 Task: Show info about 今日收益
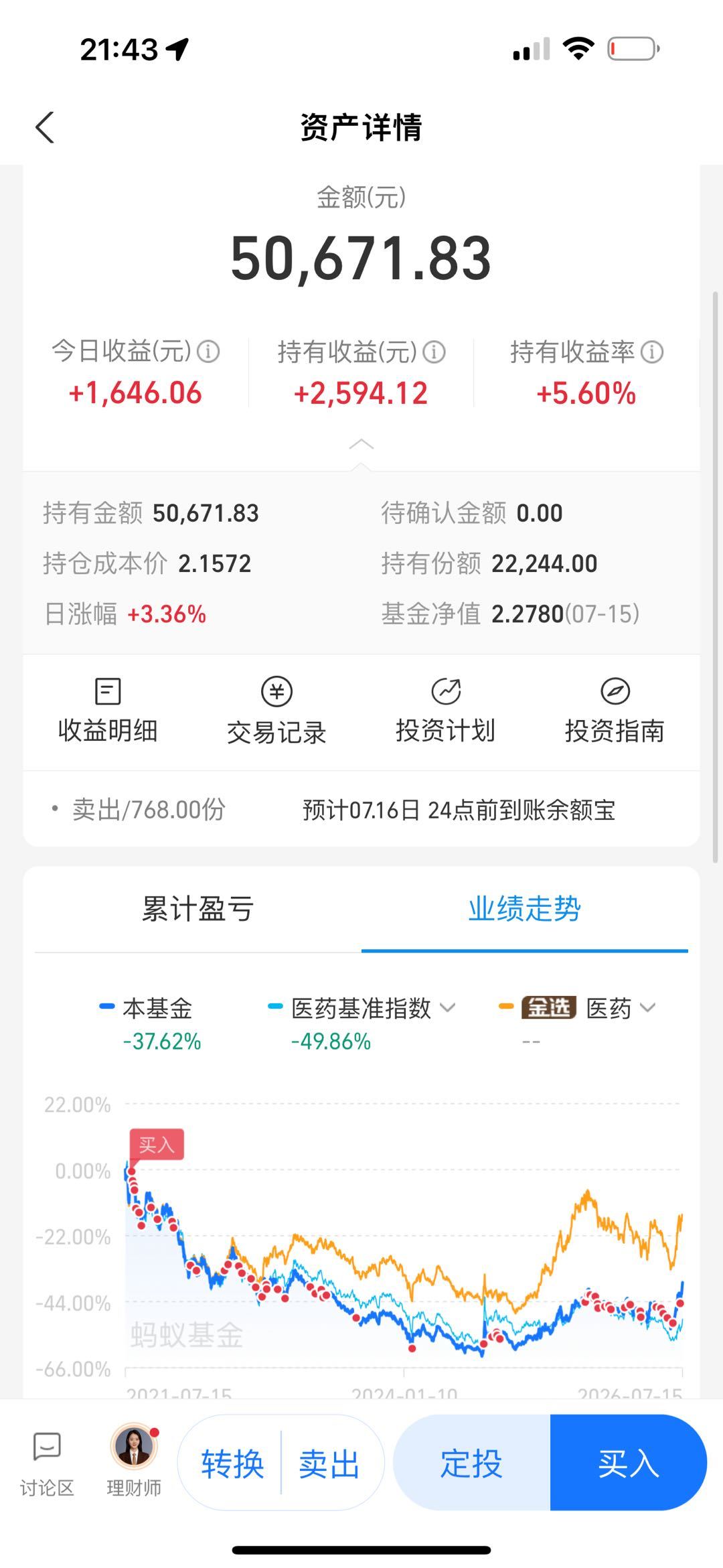click(208, 352)
